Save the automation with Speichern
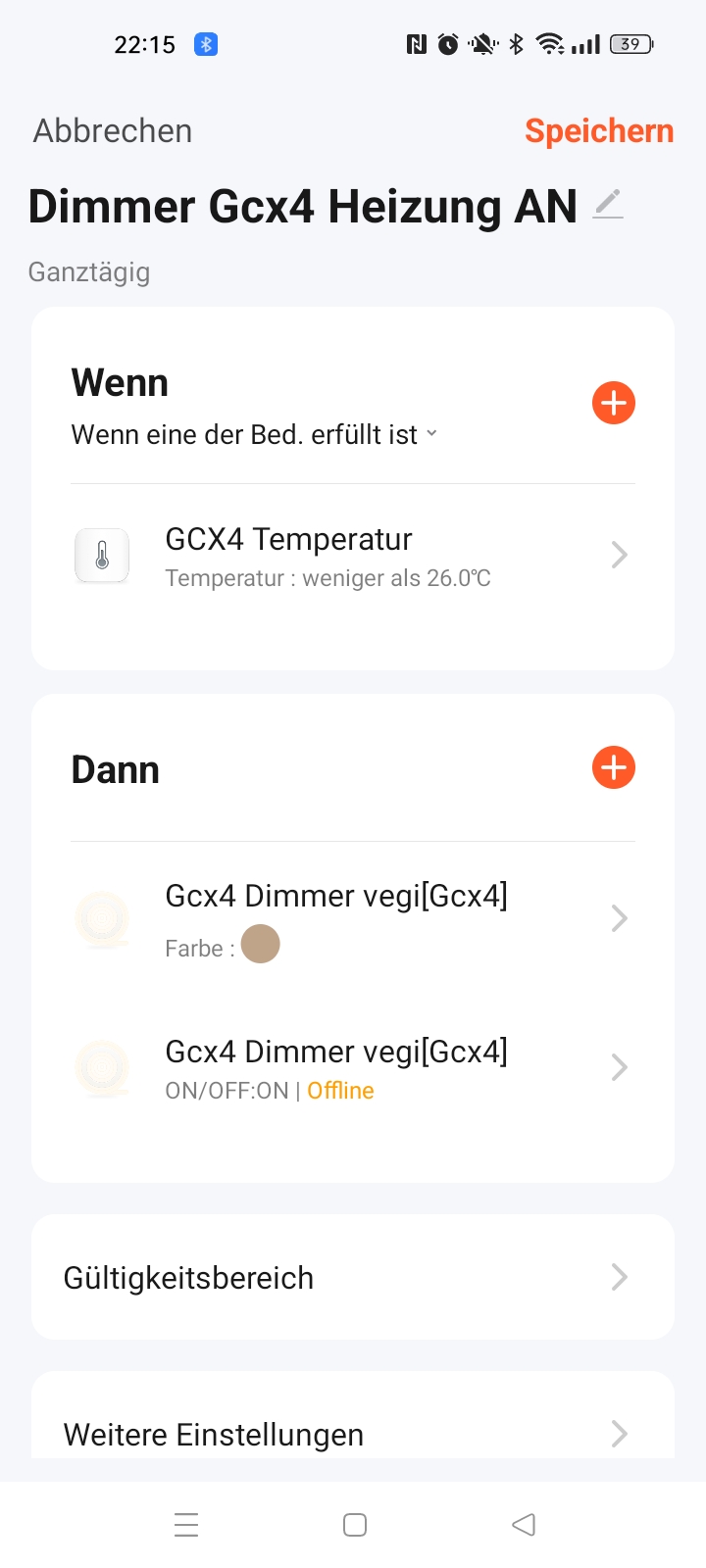The width and height of the screenshot is (706, 1568). (x=599, y=130)
